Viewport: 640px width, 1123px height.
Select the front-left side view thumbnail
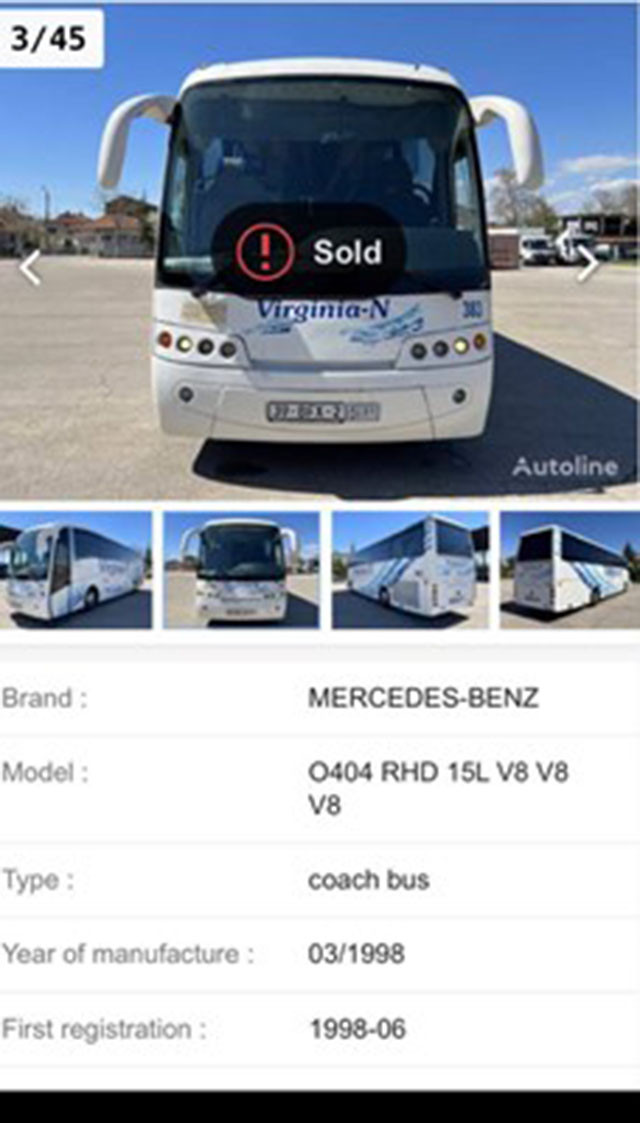76,570
